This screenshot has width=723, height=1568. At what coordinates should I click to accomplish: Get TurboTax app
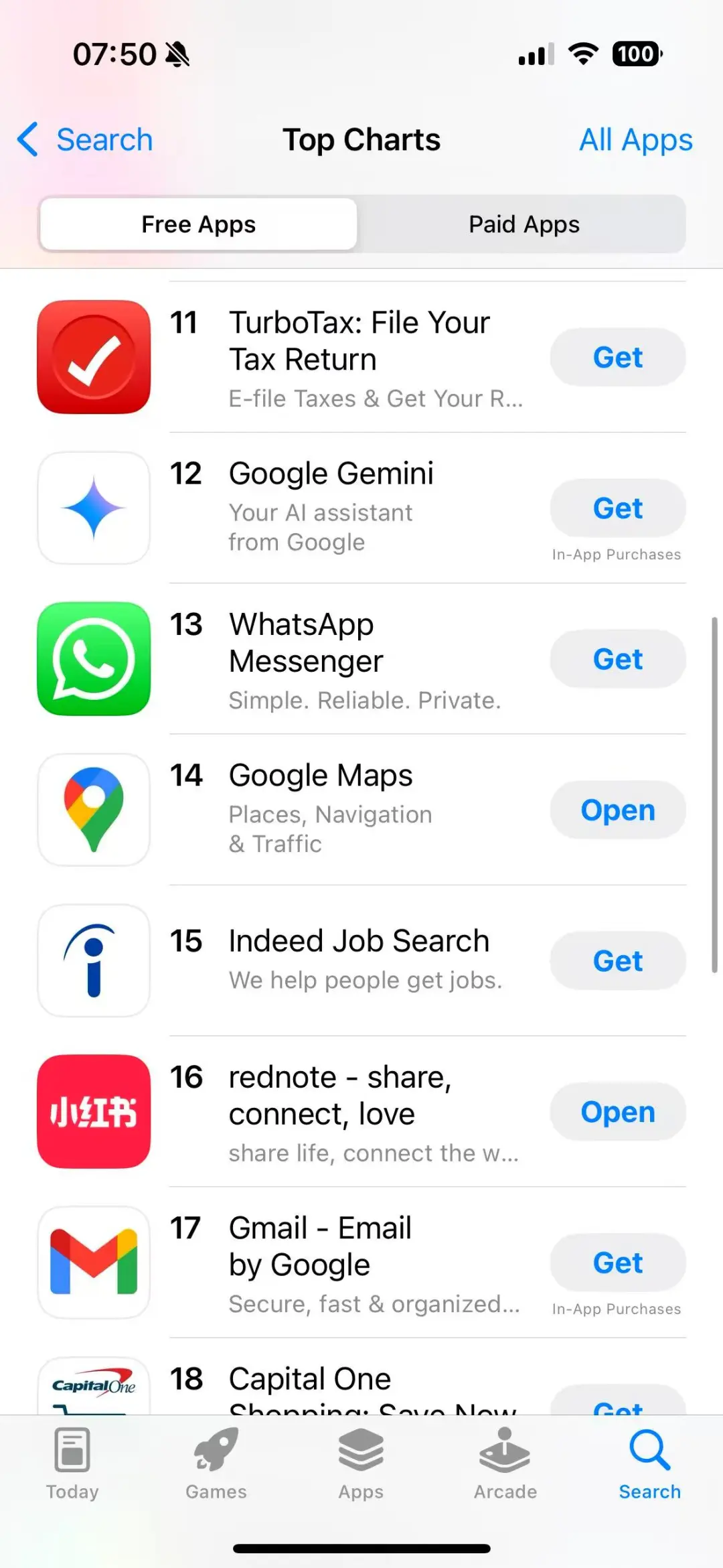click(617, 357)
